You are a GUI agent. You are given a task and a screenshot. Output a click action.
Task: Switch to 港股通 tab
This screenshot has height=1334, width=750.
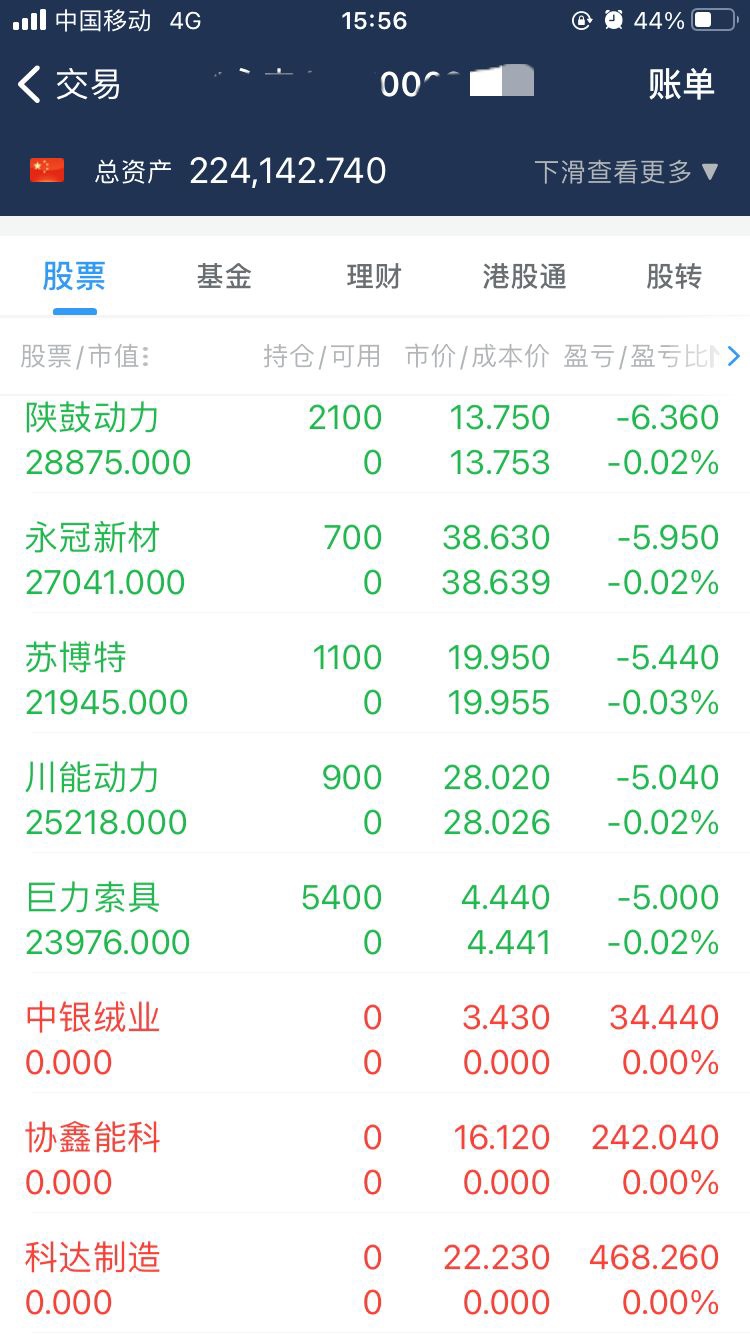pyautogui.click(x=524, y=276)
